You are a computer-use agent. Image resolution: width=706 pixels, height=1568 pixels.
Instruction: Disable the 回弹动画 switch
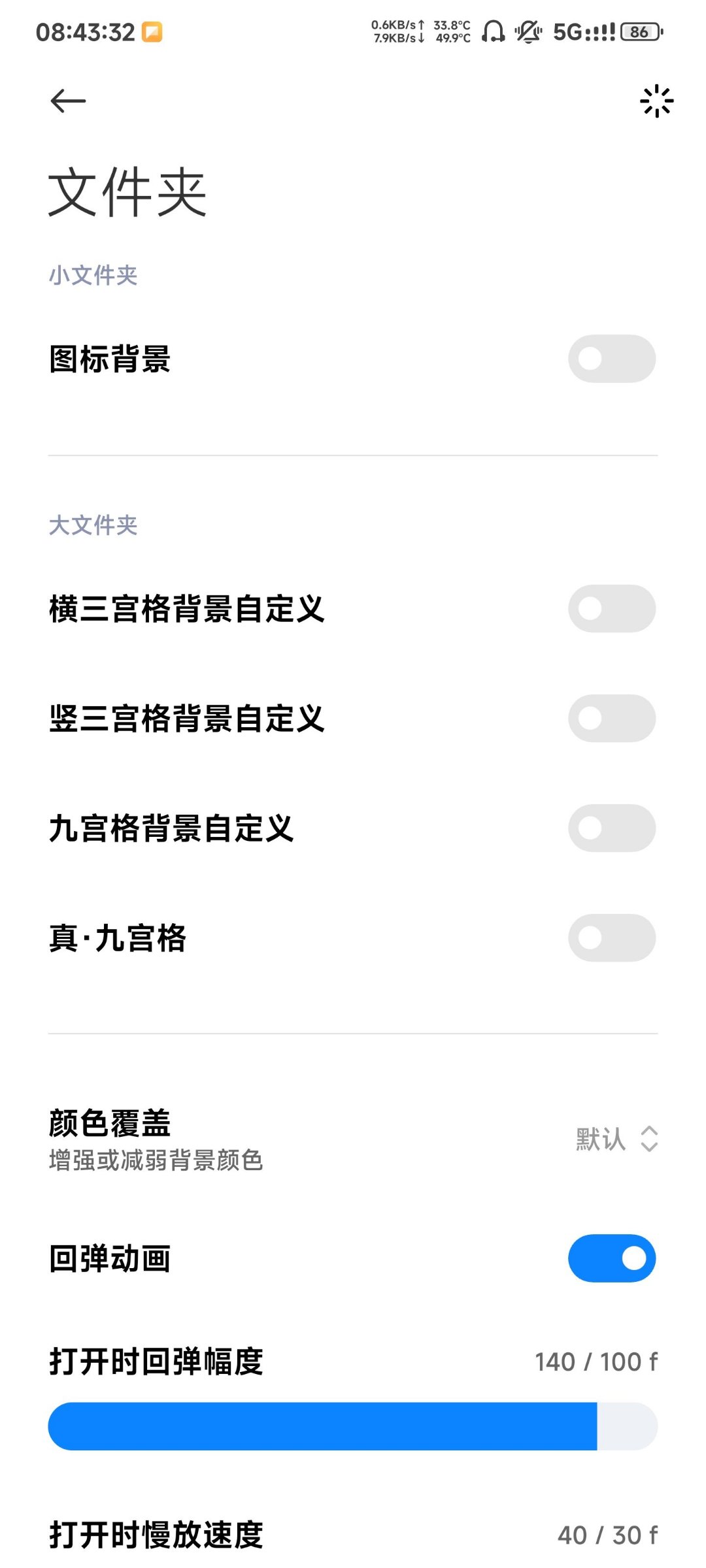[611, 1258]
